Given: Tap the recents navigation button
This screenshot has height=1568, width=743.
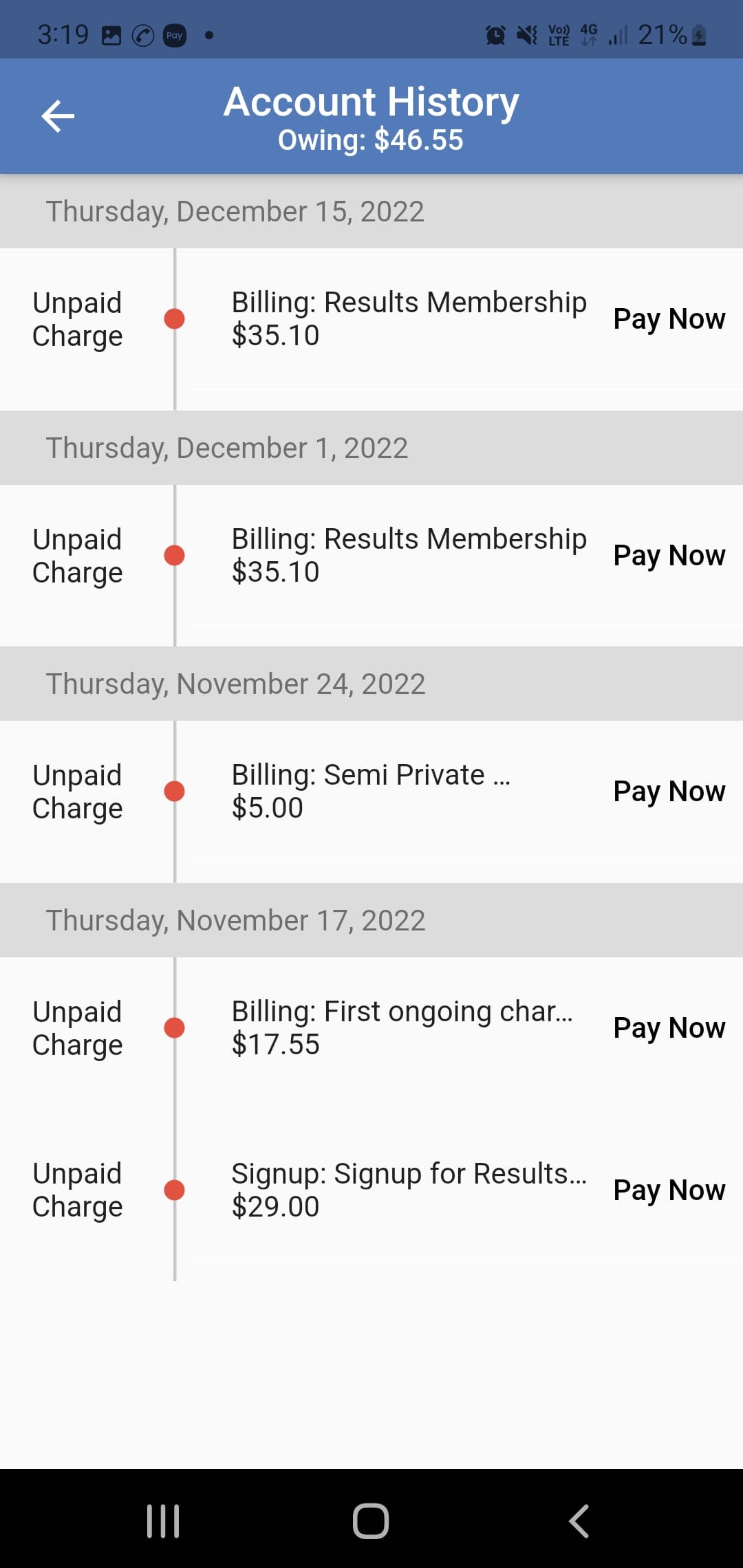Looking at the screenshot, I should tap(163, 1521).
